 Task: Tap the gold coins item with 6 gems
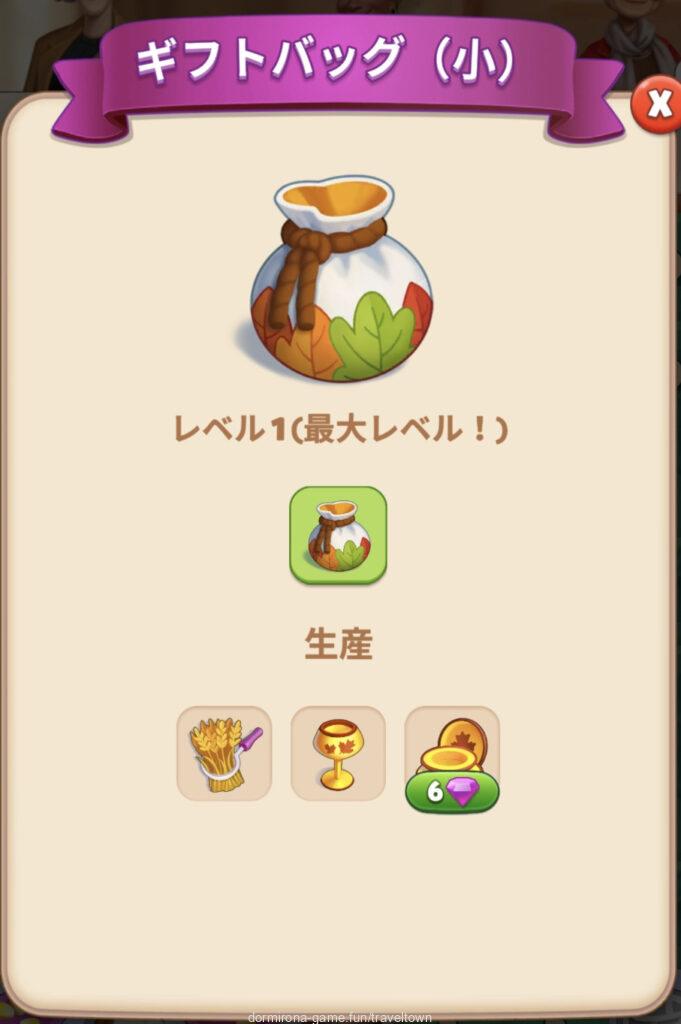click(x=452, y=755)
